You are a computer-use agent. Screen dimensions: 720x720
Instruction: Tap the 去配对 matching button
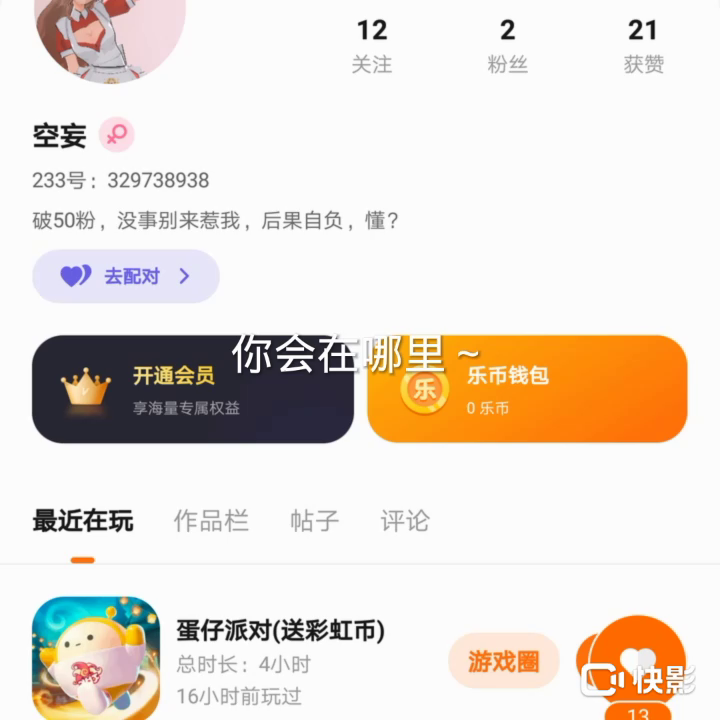pos(126,276)
